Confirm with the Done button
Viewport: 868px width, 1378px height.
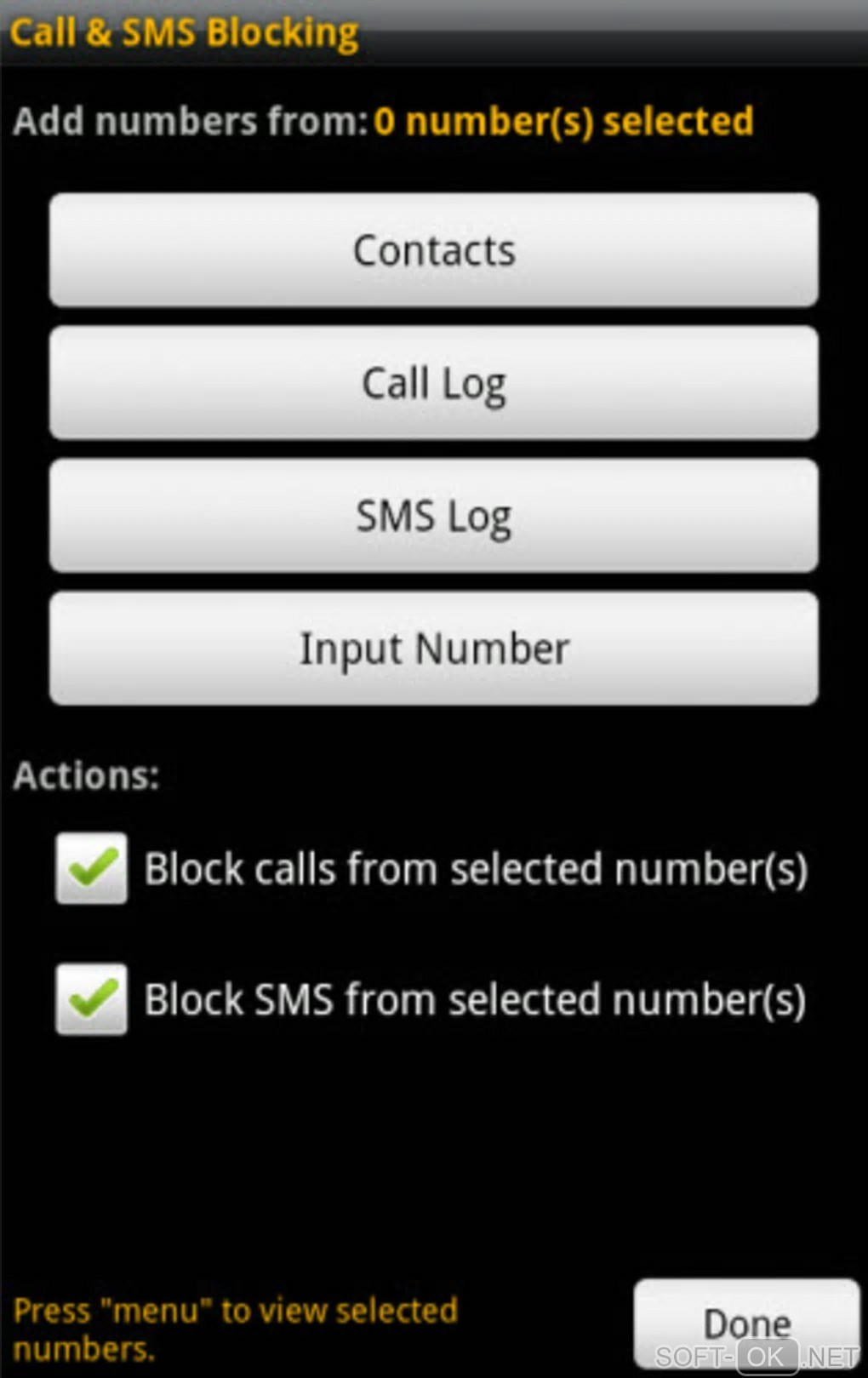[745, 1323]
